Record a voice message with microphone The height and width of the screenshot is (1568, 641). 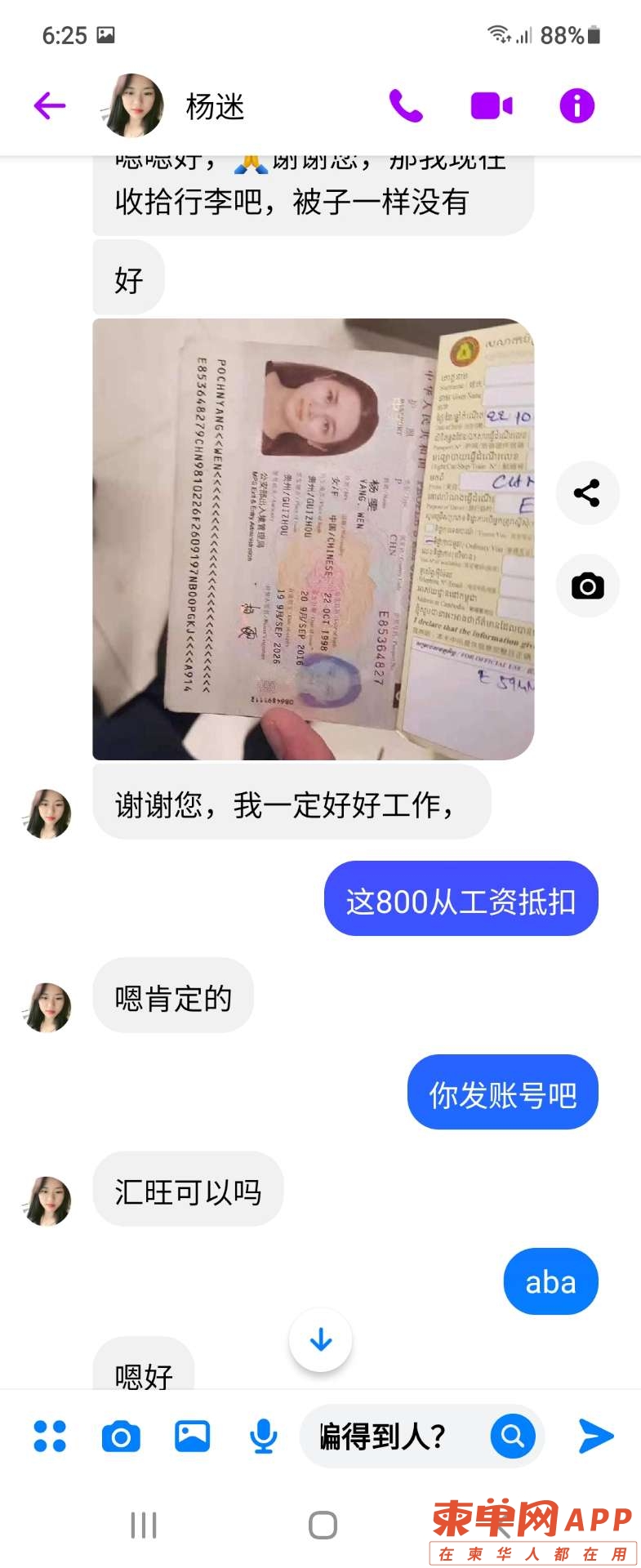coord(263,1437)
